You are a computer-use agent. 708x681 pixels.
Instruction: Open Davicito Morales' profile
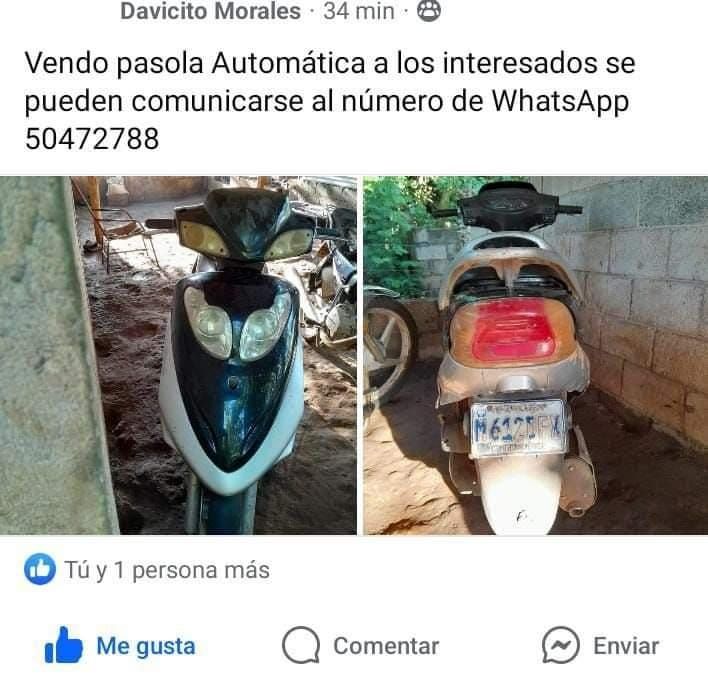tap(210, 12)
